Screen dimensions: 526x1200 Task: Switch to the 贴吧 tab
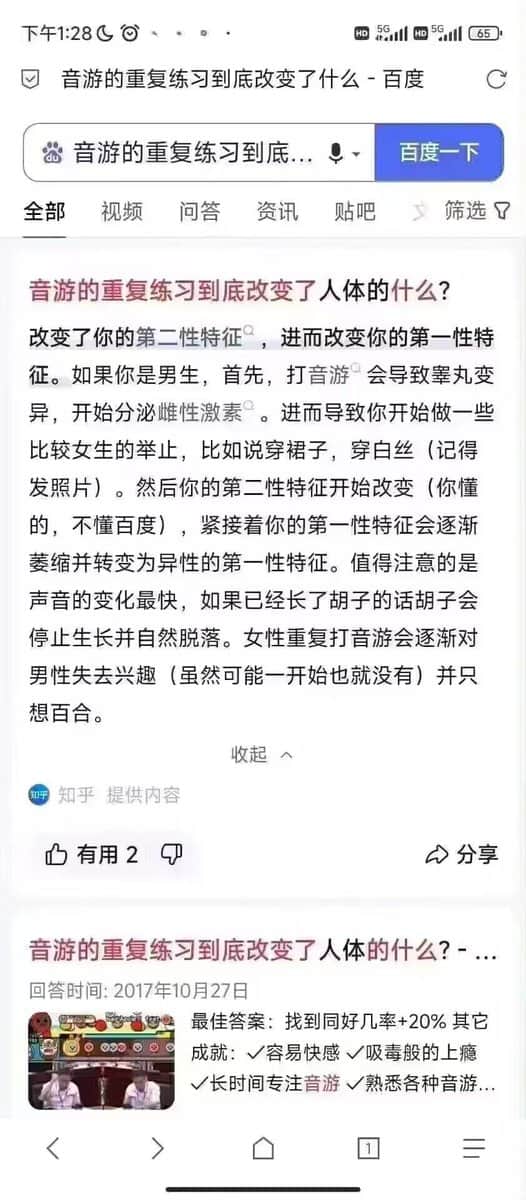[355, 211]
